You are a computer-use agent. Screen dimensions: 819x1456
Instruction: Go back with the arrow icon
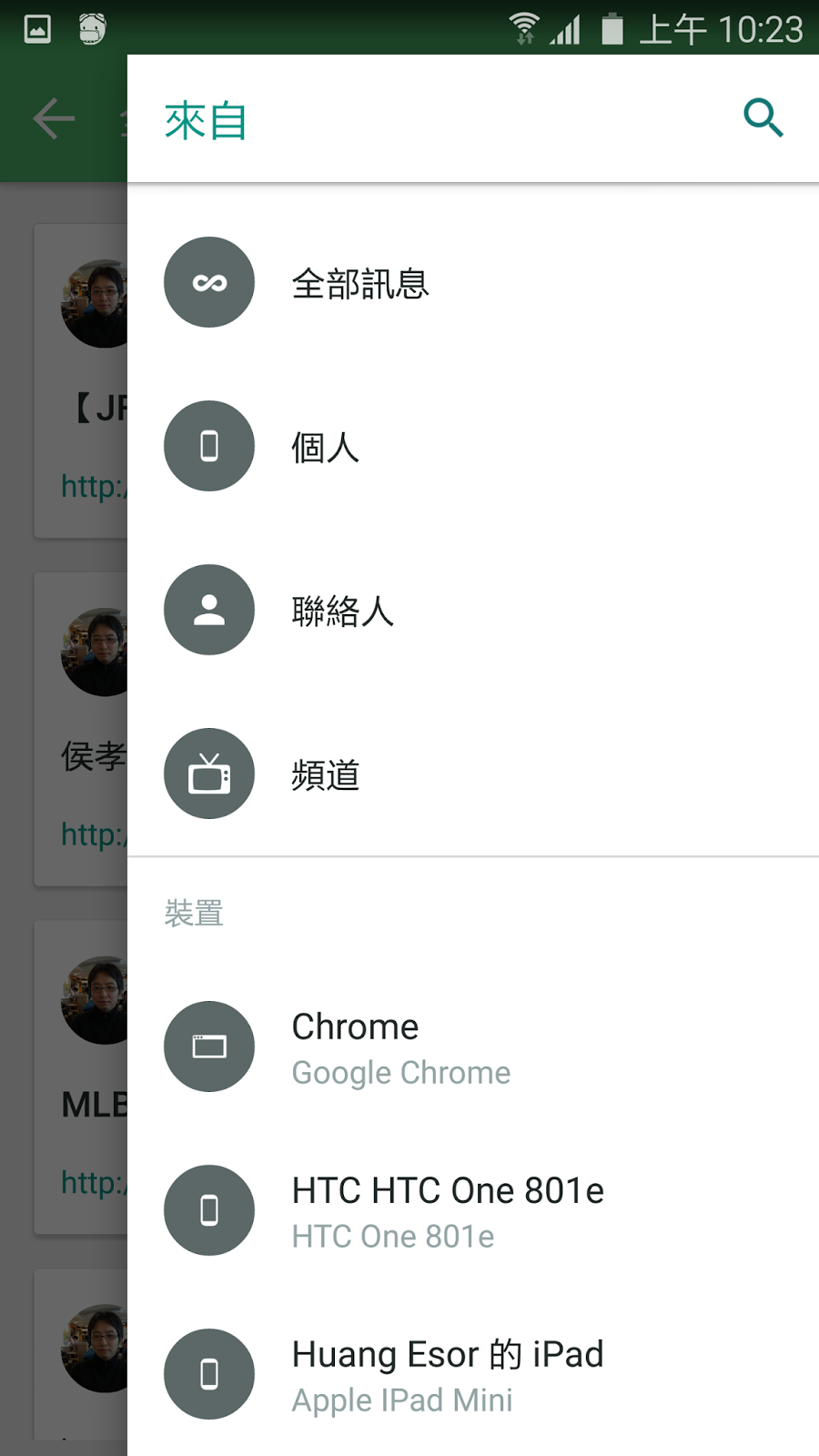point(55,118)
